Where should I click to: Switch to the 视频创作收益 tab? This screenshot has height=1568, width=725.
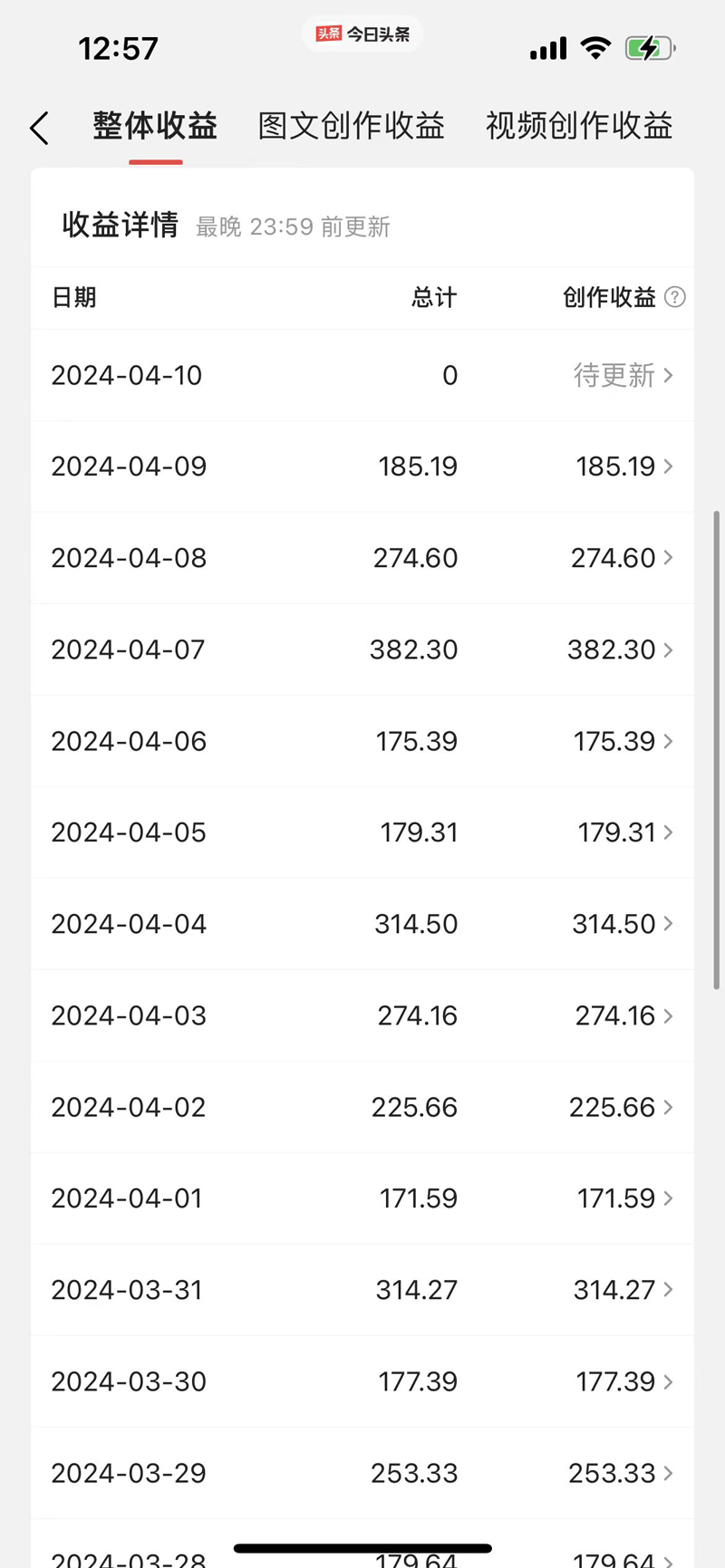click(579, 126)
